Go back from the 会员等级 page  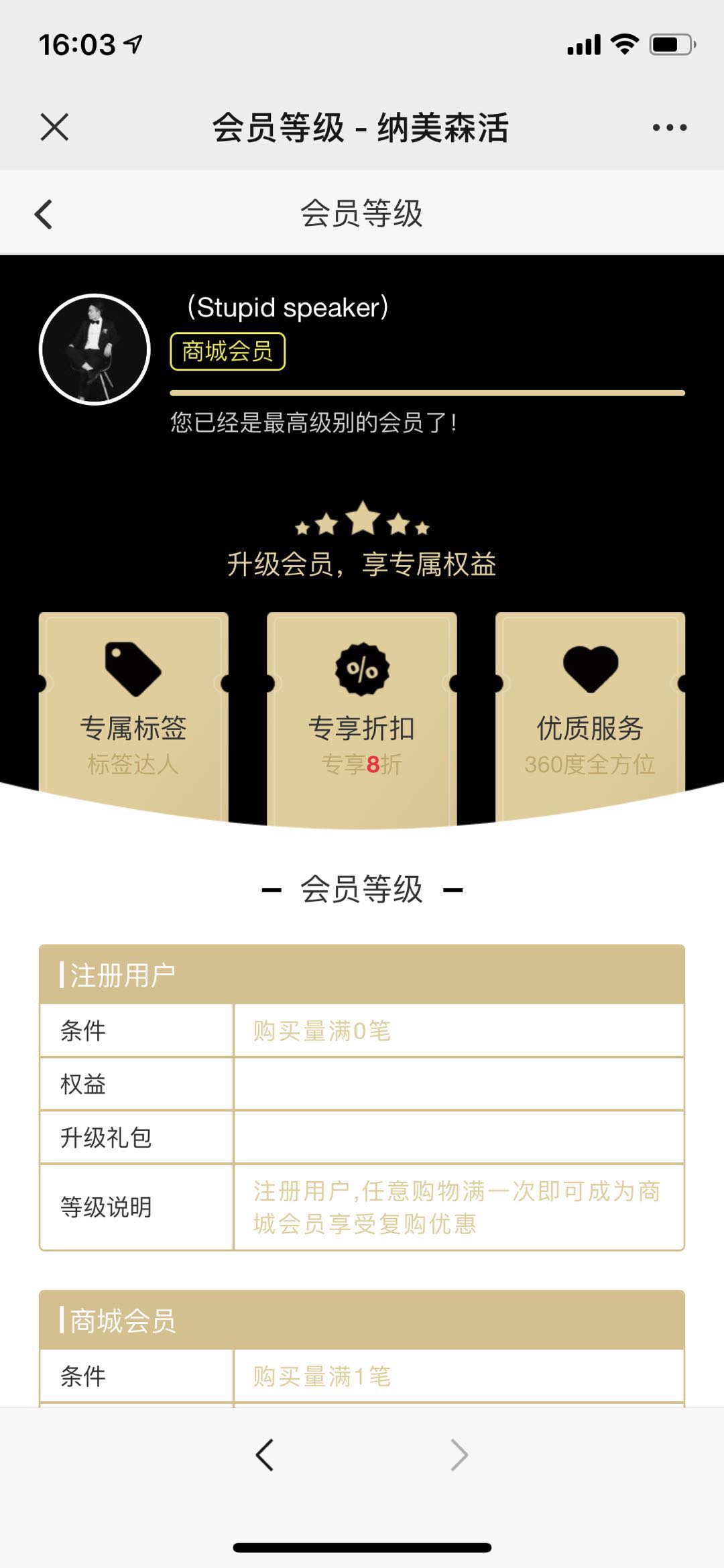tap(44, 215)
